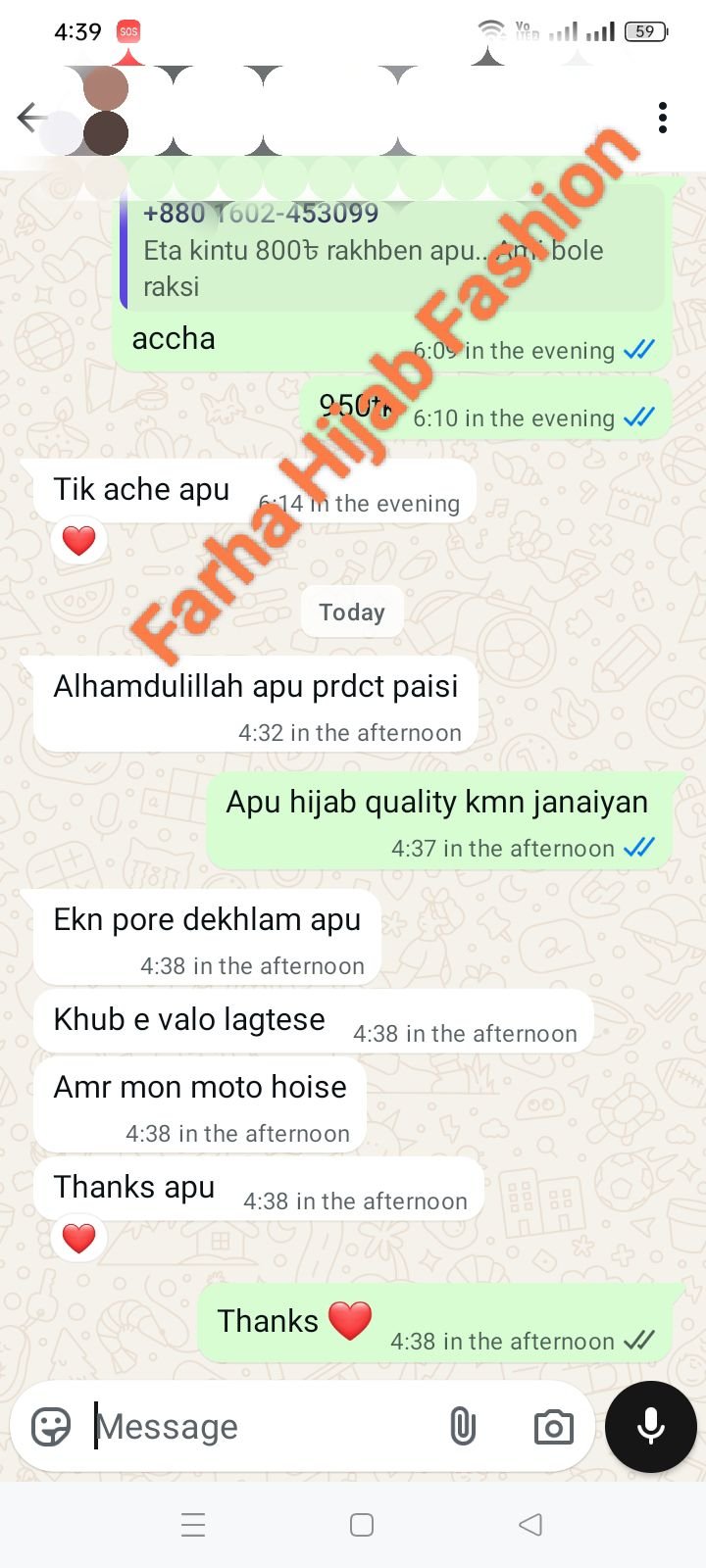Go back to the chat list
706x1568 pixels.
31,118
